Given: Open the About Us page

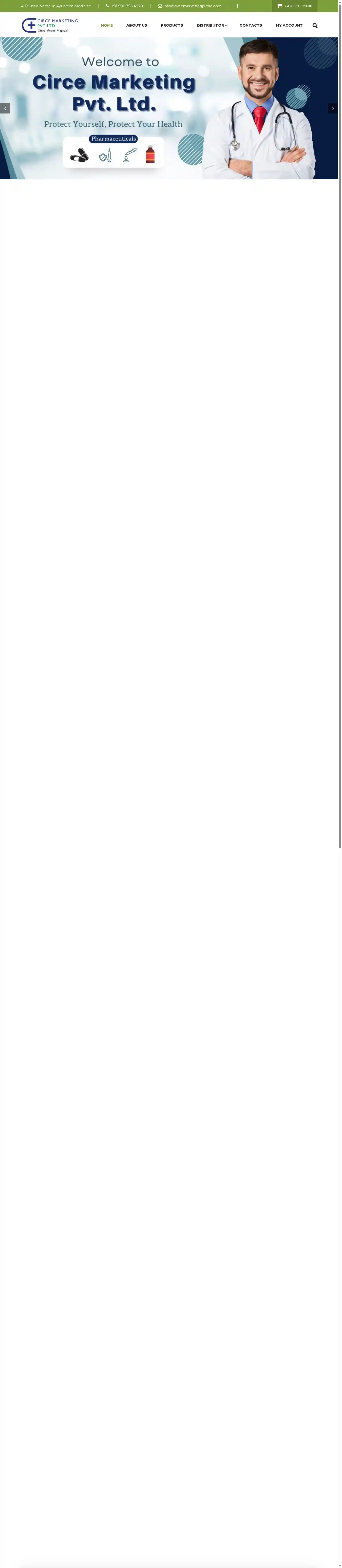Looking at the screenshot, I should pyautogui.click(x=136, y=26).
